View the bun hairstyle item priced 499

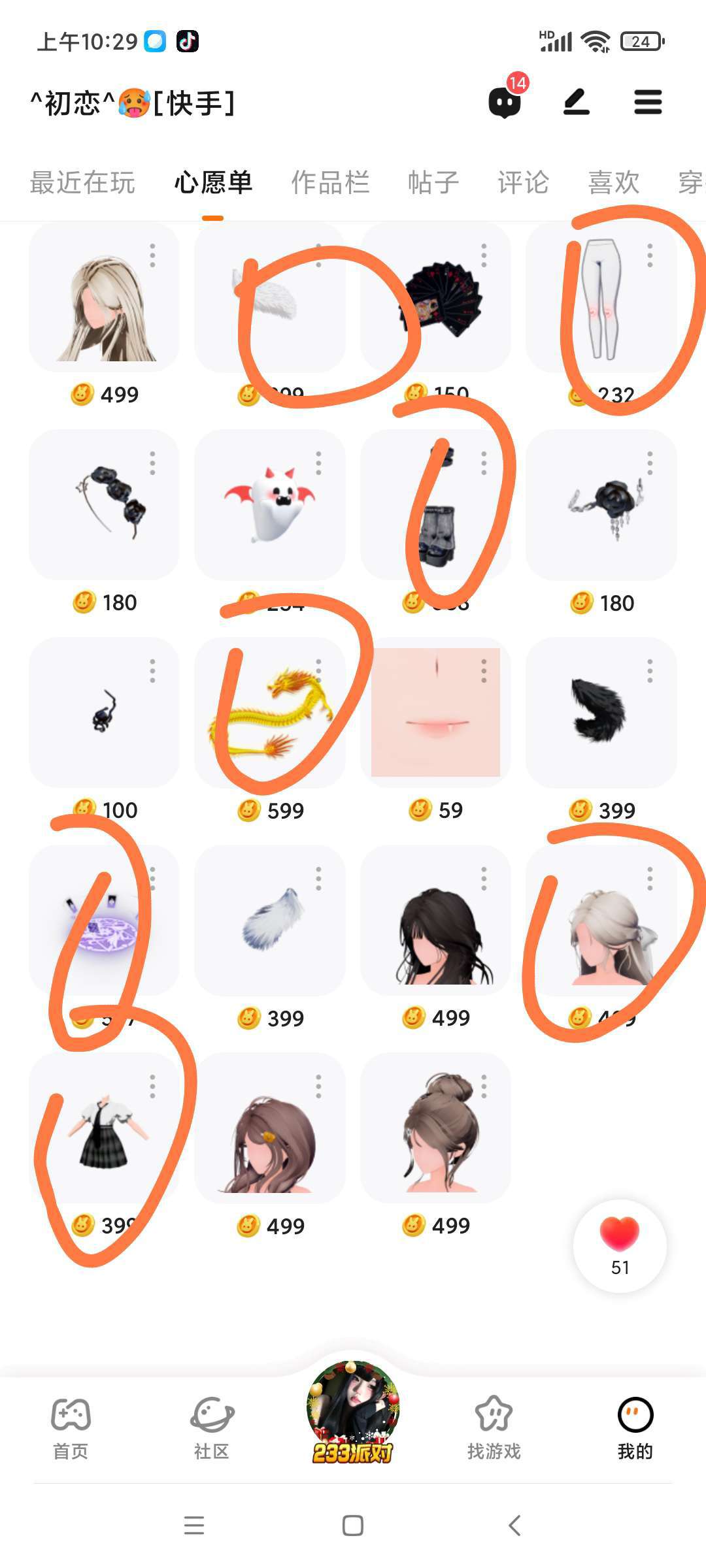point(435,1128)
